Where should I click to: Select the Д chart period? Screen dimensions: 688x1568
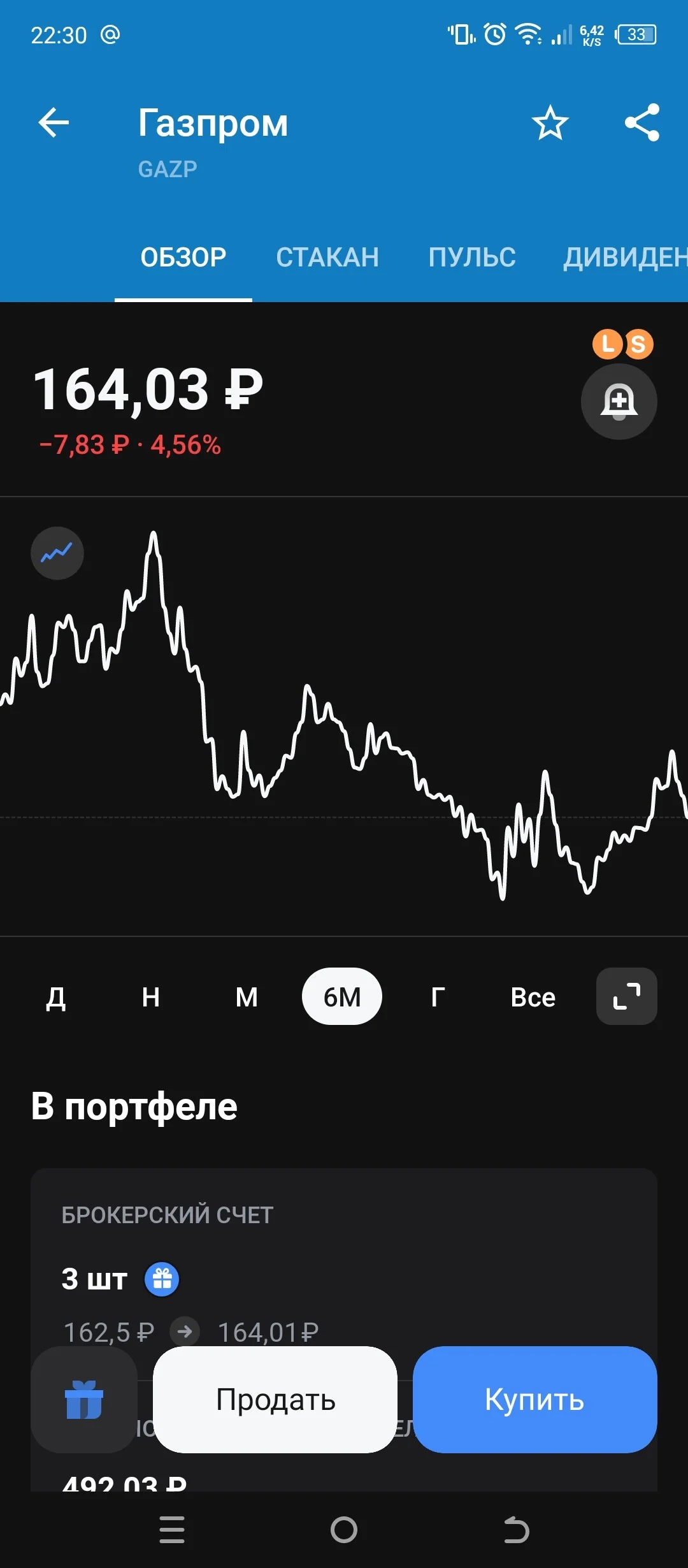[56, 997]
